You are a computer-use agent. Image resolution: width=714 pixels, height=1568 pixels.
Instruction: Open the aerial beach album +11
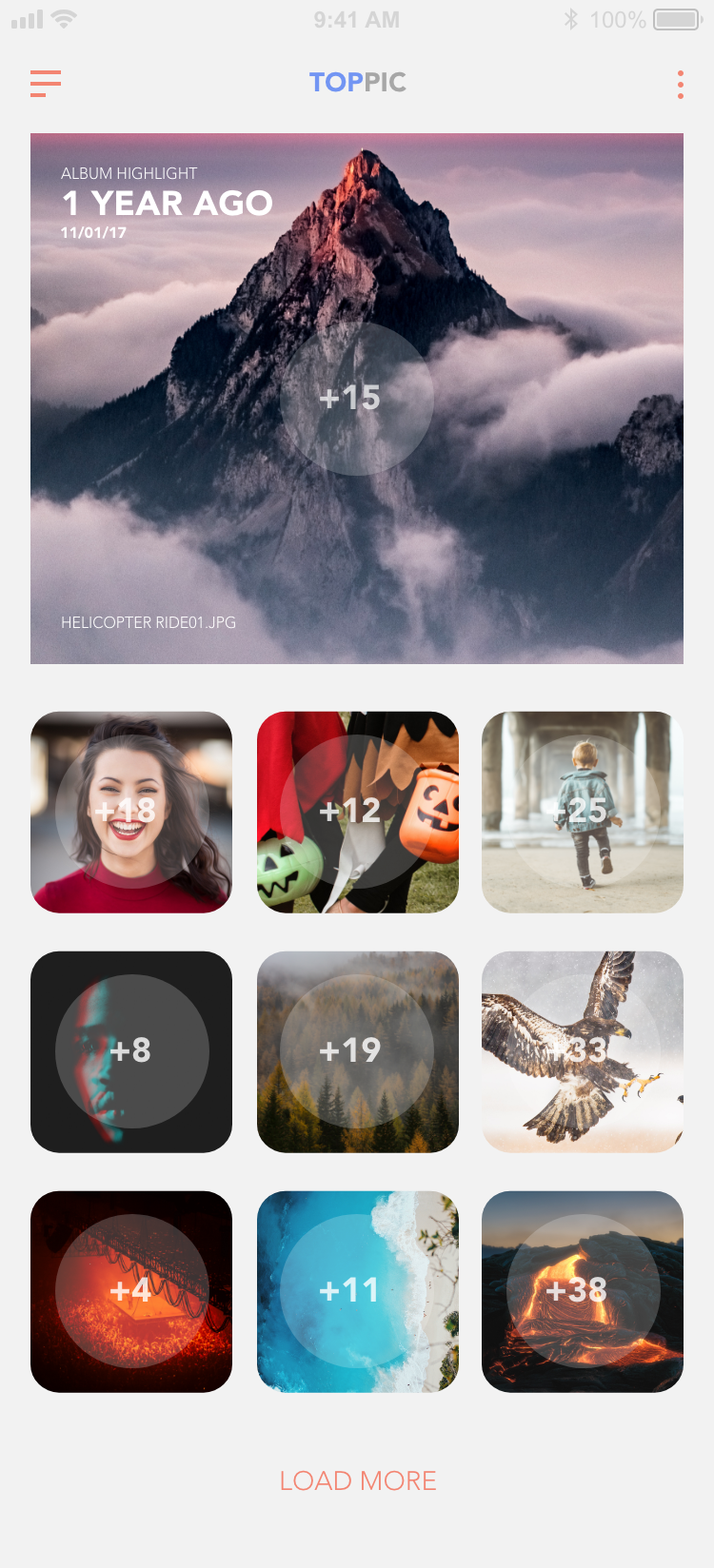coord(357,1291)
